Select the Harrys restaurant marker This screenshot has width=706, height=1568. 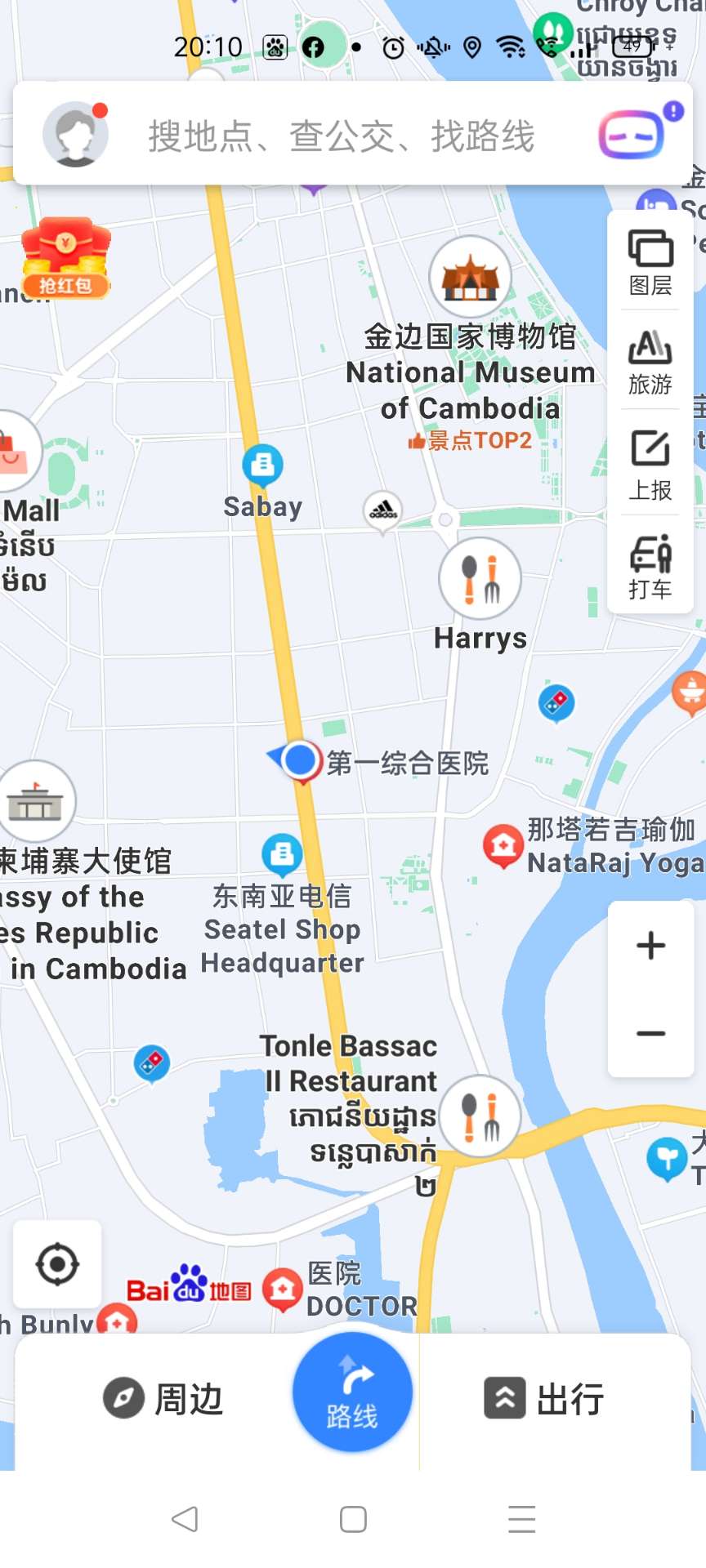(480, 578)
